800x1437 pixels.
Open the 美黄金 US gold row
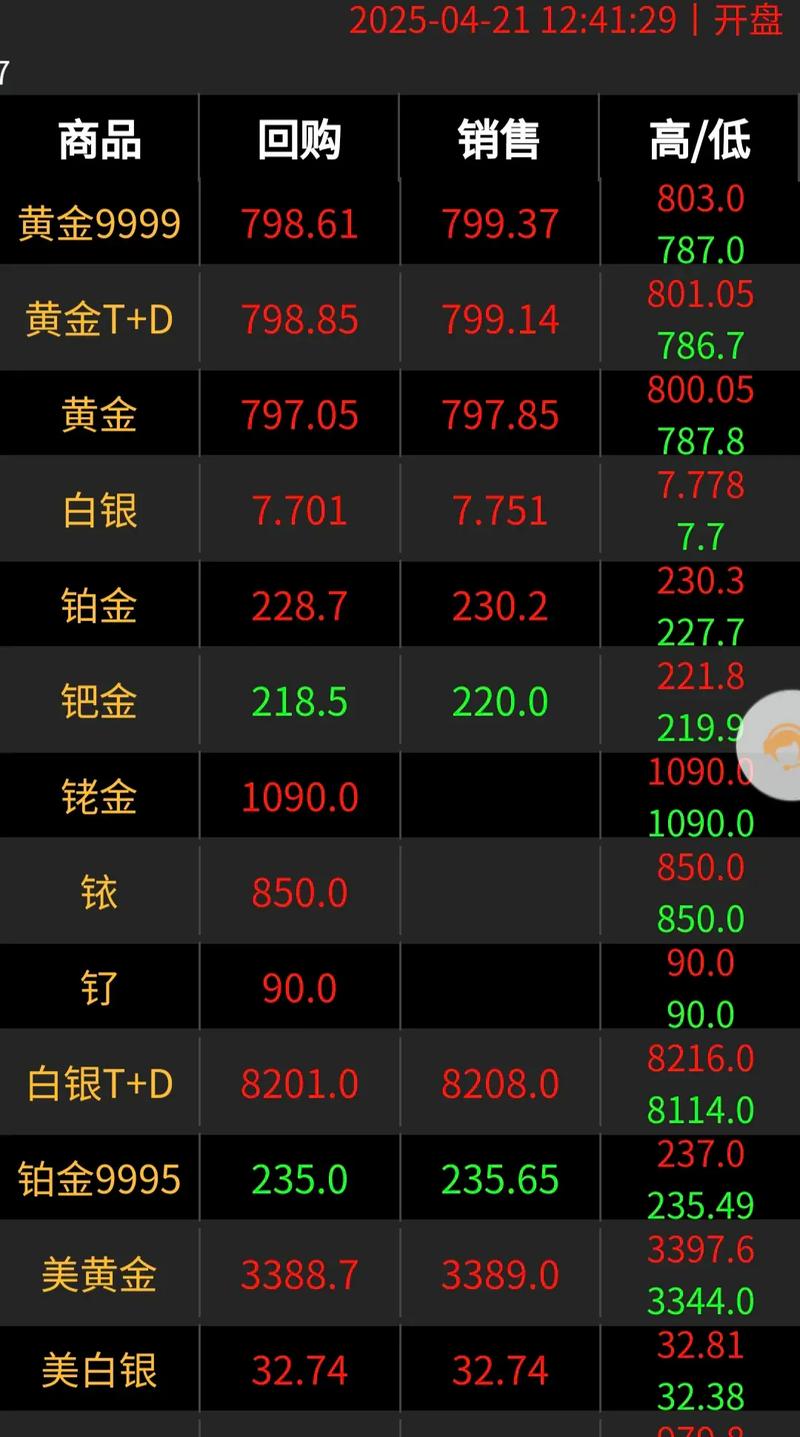[x=98, y=1274]
